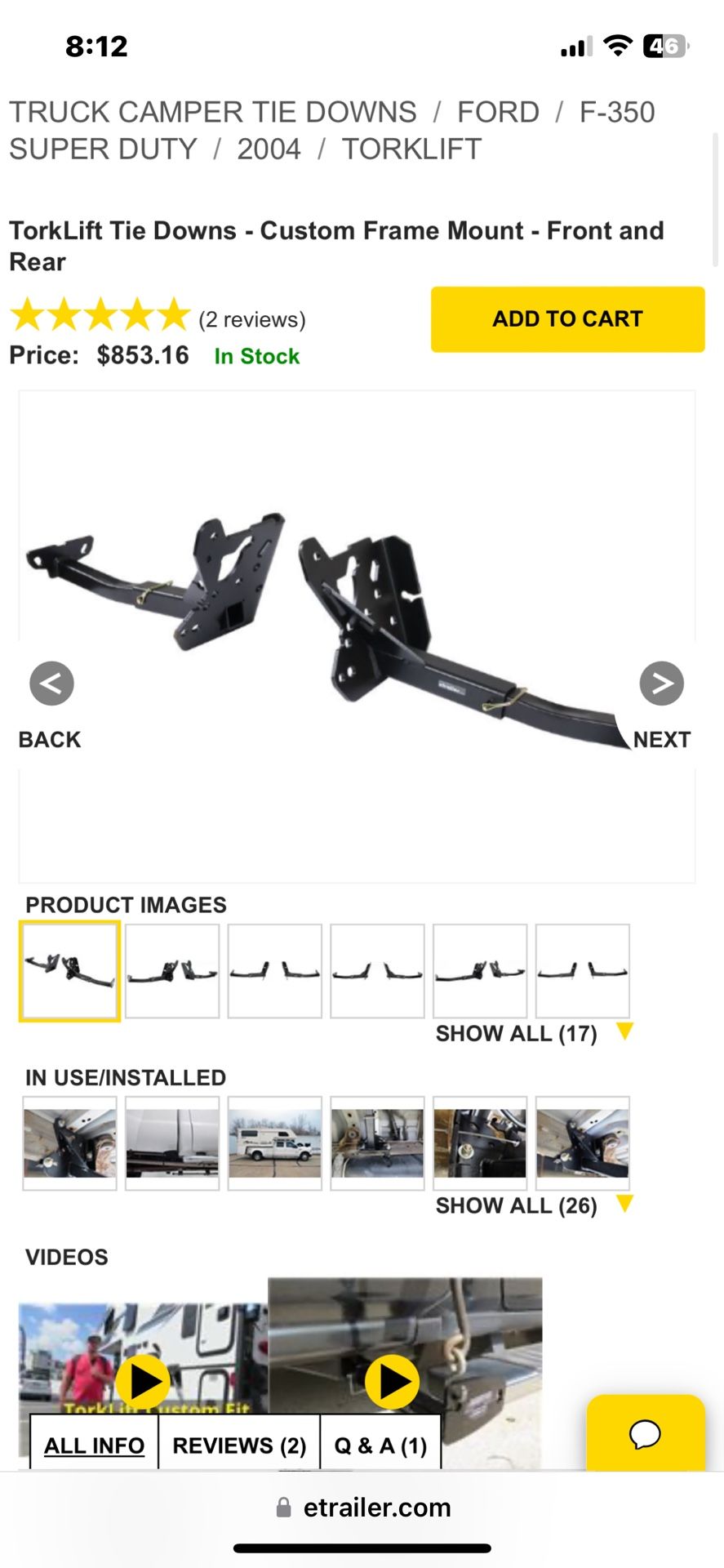724x1568 pixels.
Task: Click the padlock icon beside etrailer.com
Action: pos(283,1507)
